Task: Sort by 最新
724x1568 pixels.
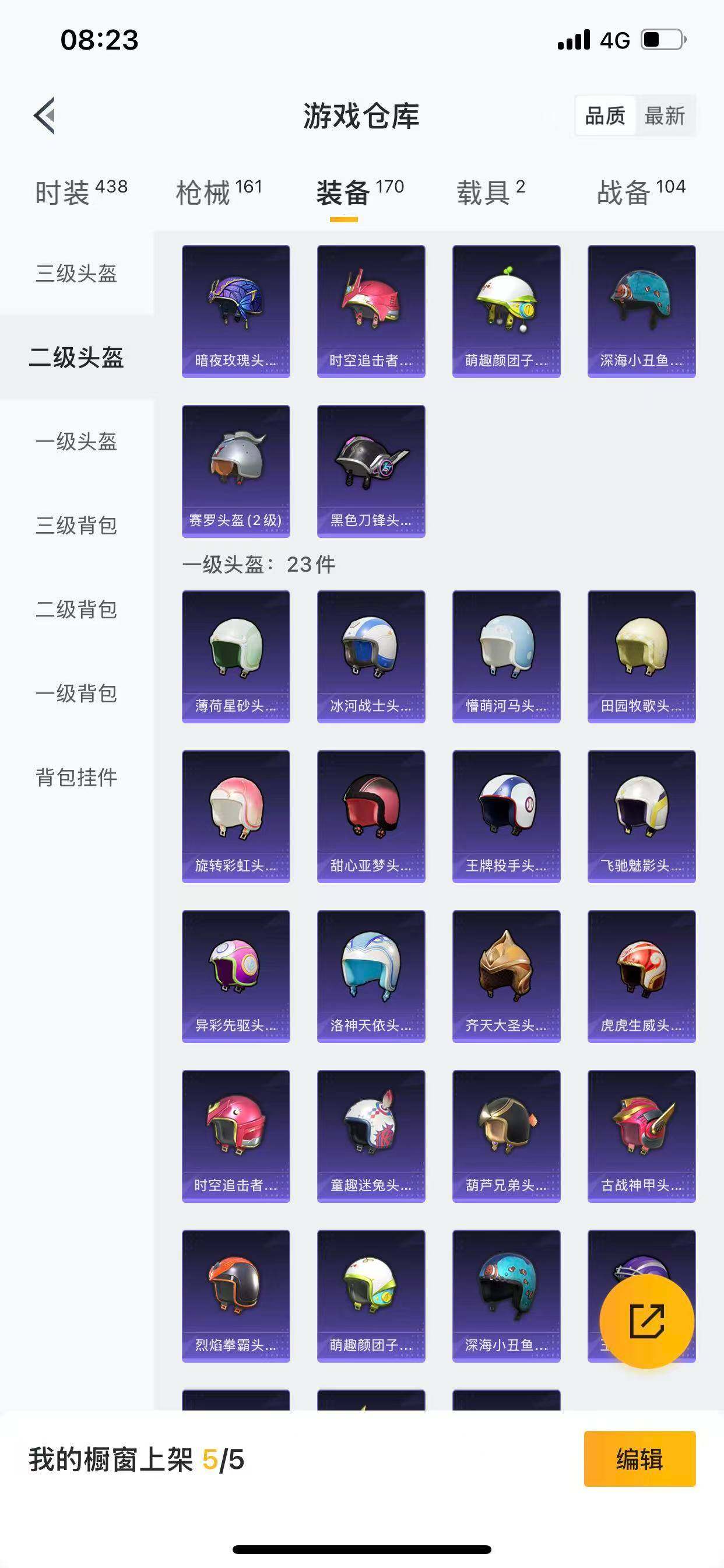Action: (x=665, y=115)
